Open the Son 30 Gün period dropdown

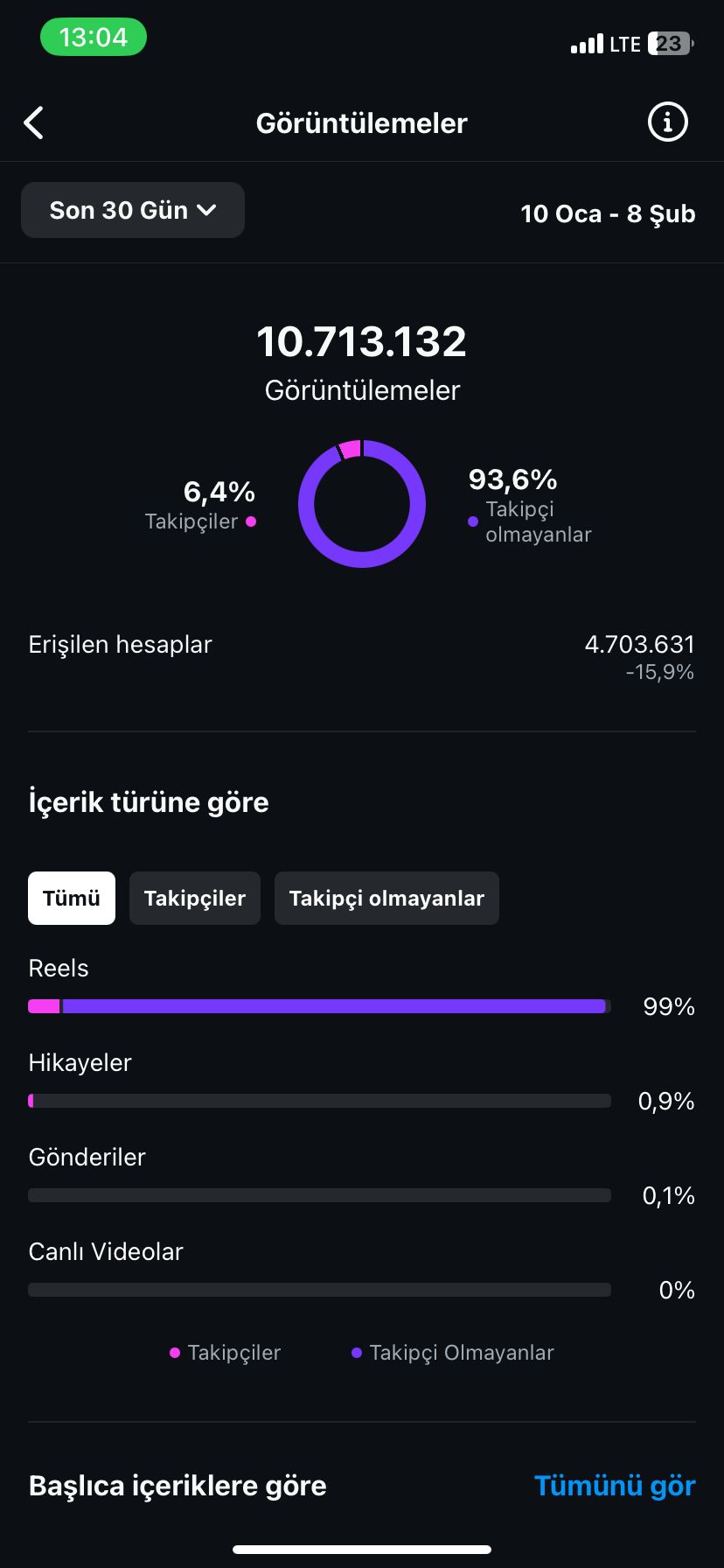pos(133,210)
